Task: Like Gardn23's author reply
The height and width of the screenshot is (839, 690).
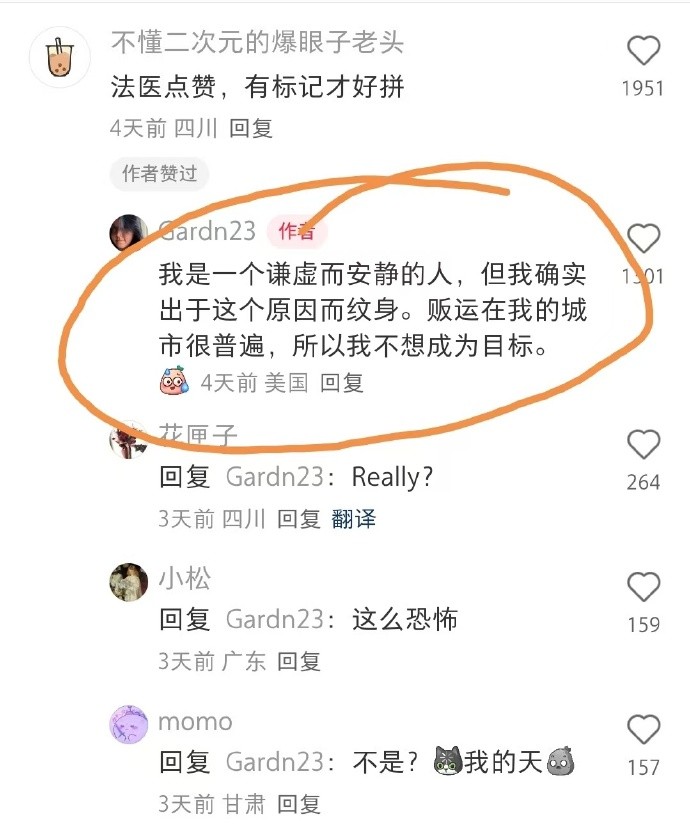Action: [x=643, y=239]
